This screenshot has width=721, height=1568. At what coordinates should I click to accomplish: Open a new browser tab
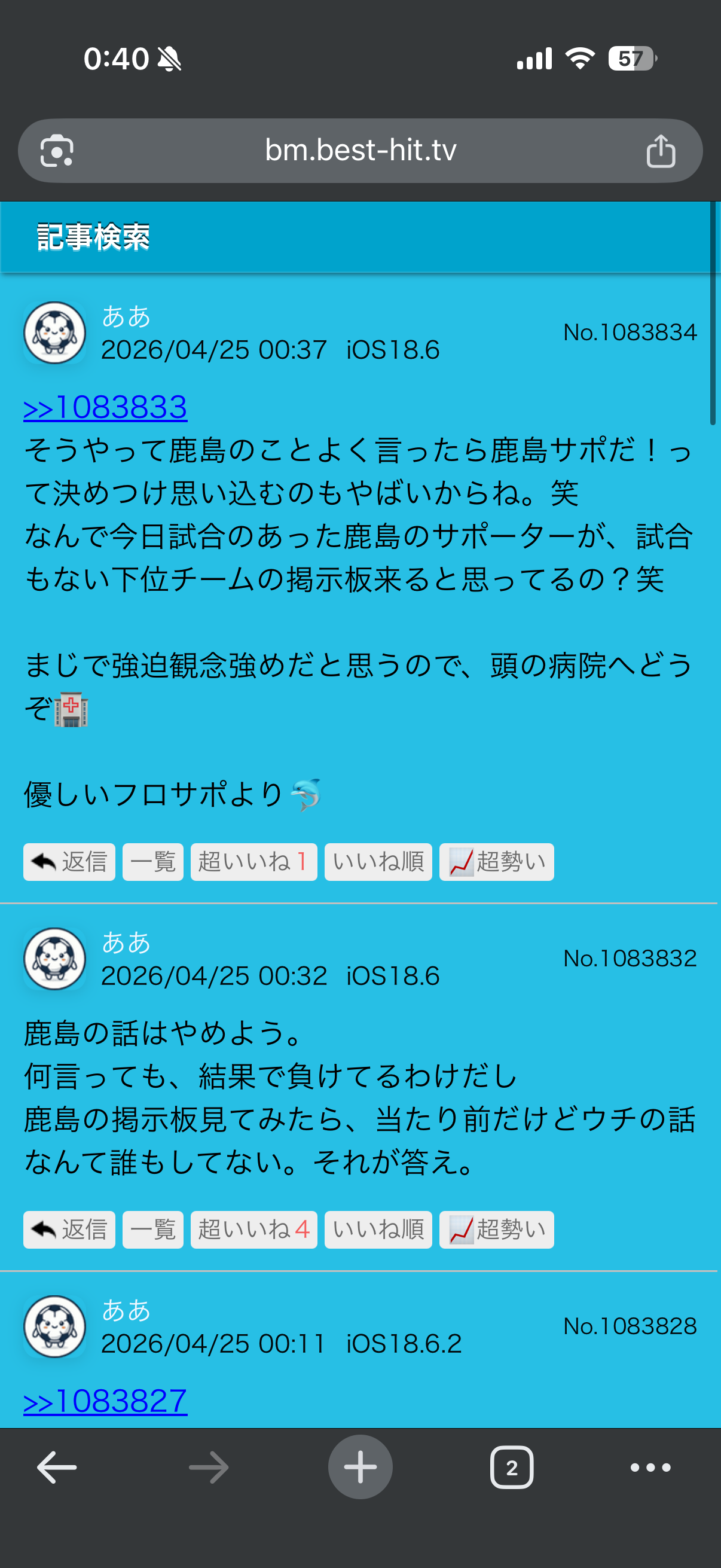360,1467
